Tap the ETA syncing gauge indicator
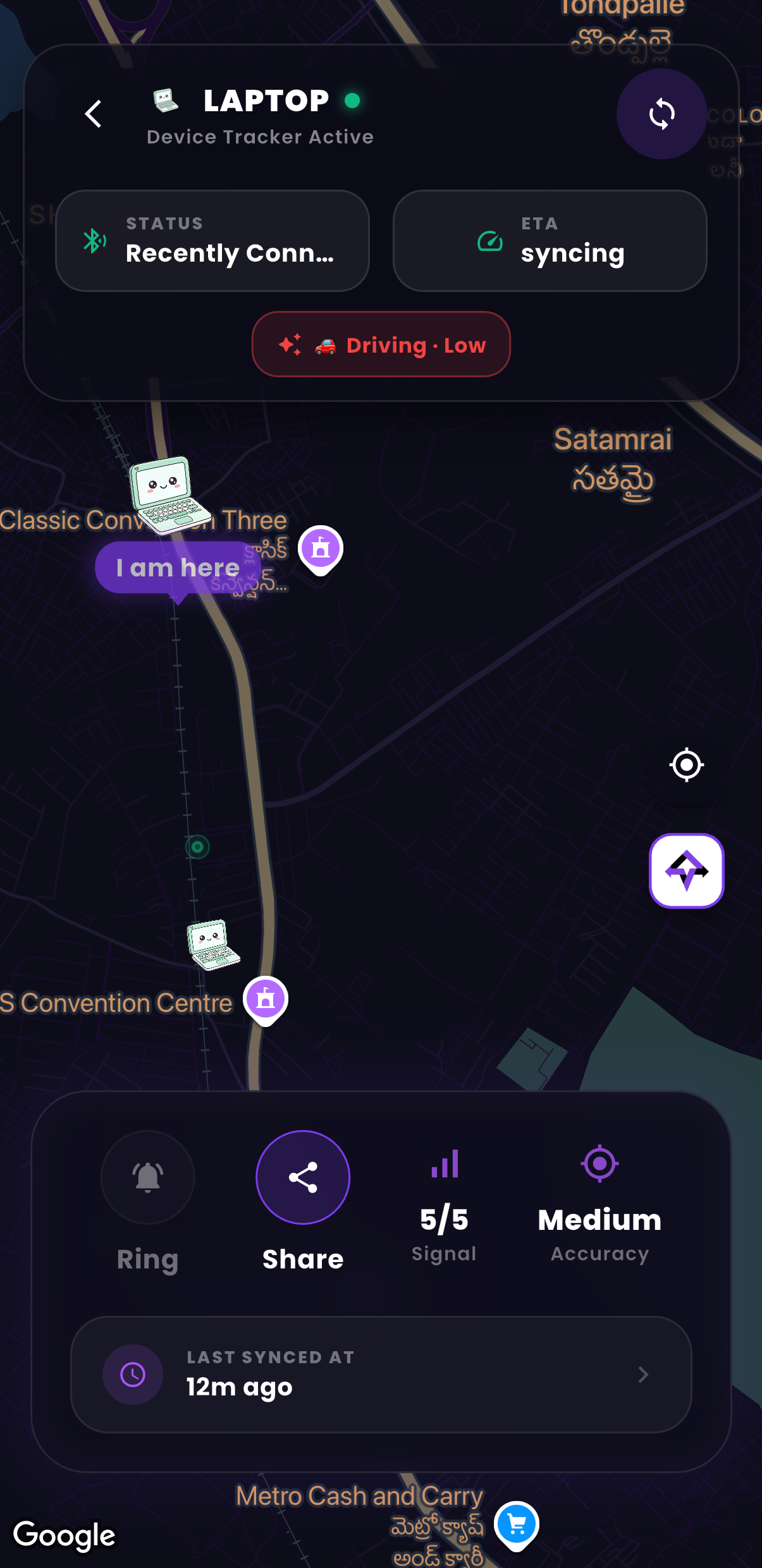The width and height of the screenshot is (762, 1568). click(x=489, y=240)
